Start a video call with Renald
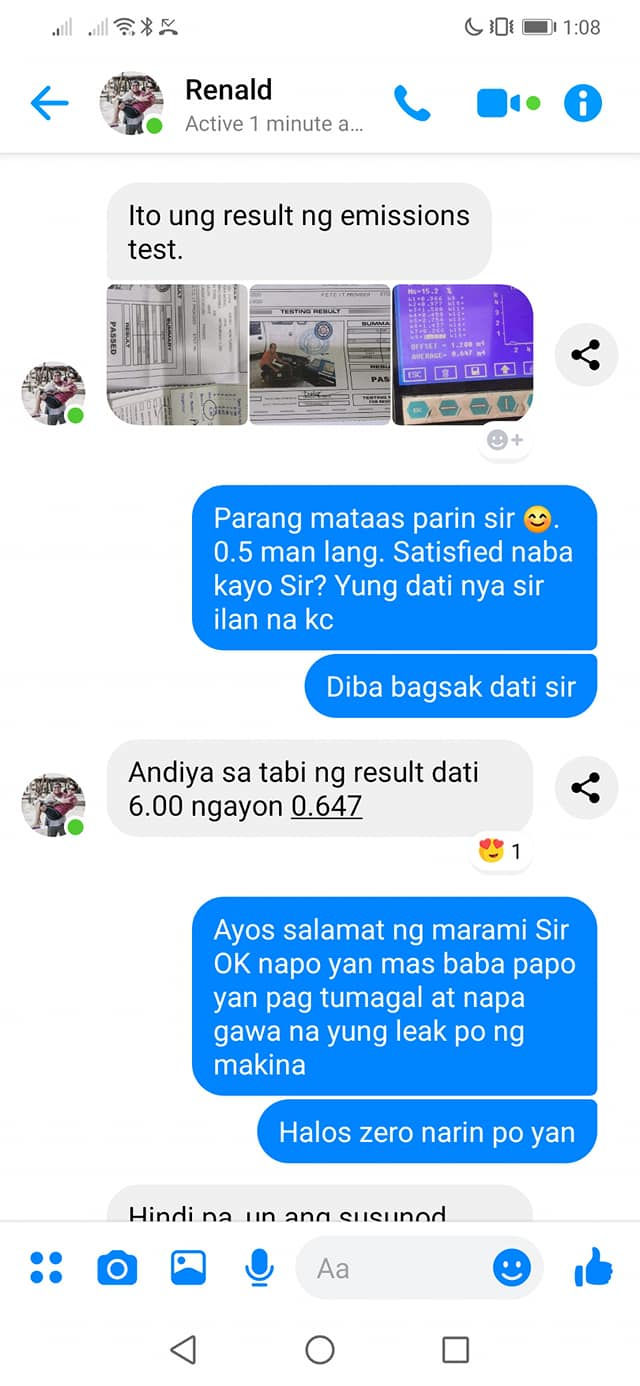This screenshot has width=640, height=1386. tap(499, 103)
